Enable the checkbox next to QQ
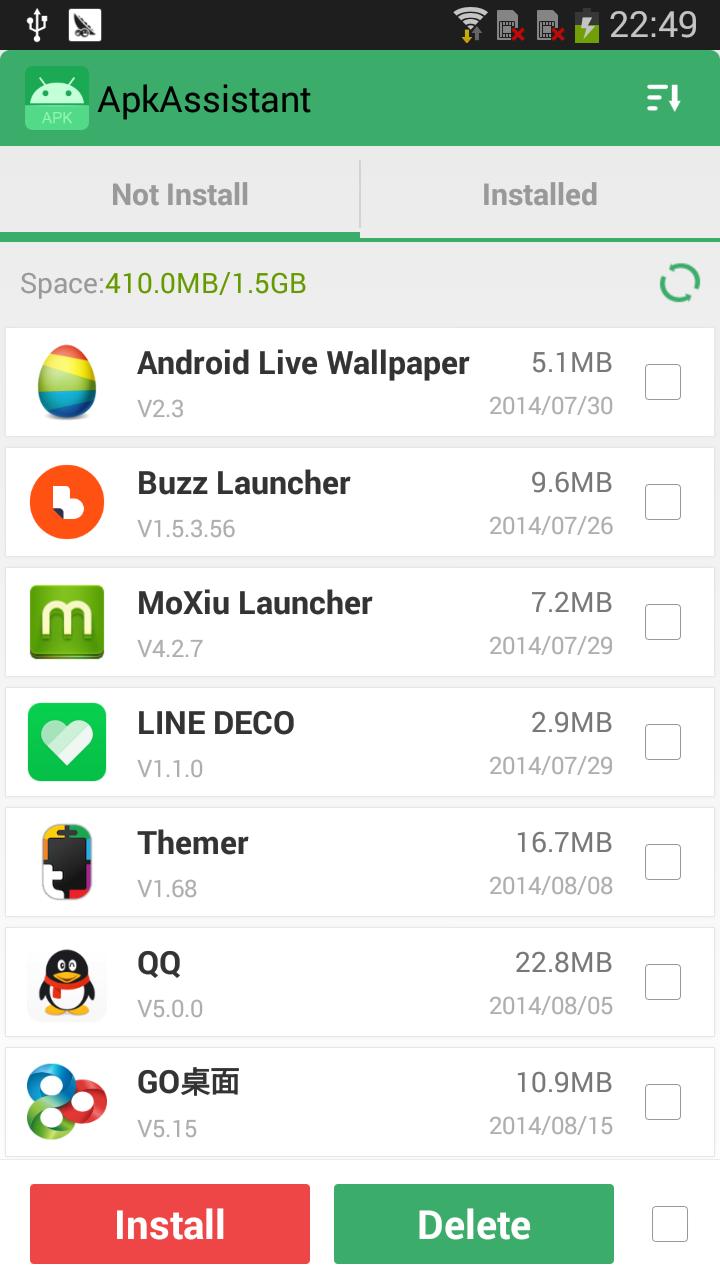 click(662, 981)
